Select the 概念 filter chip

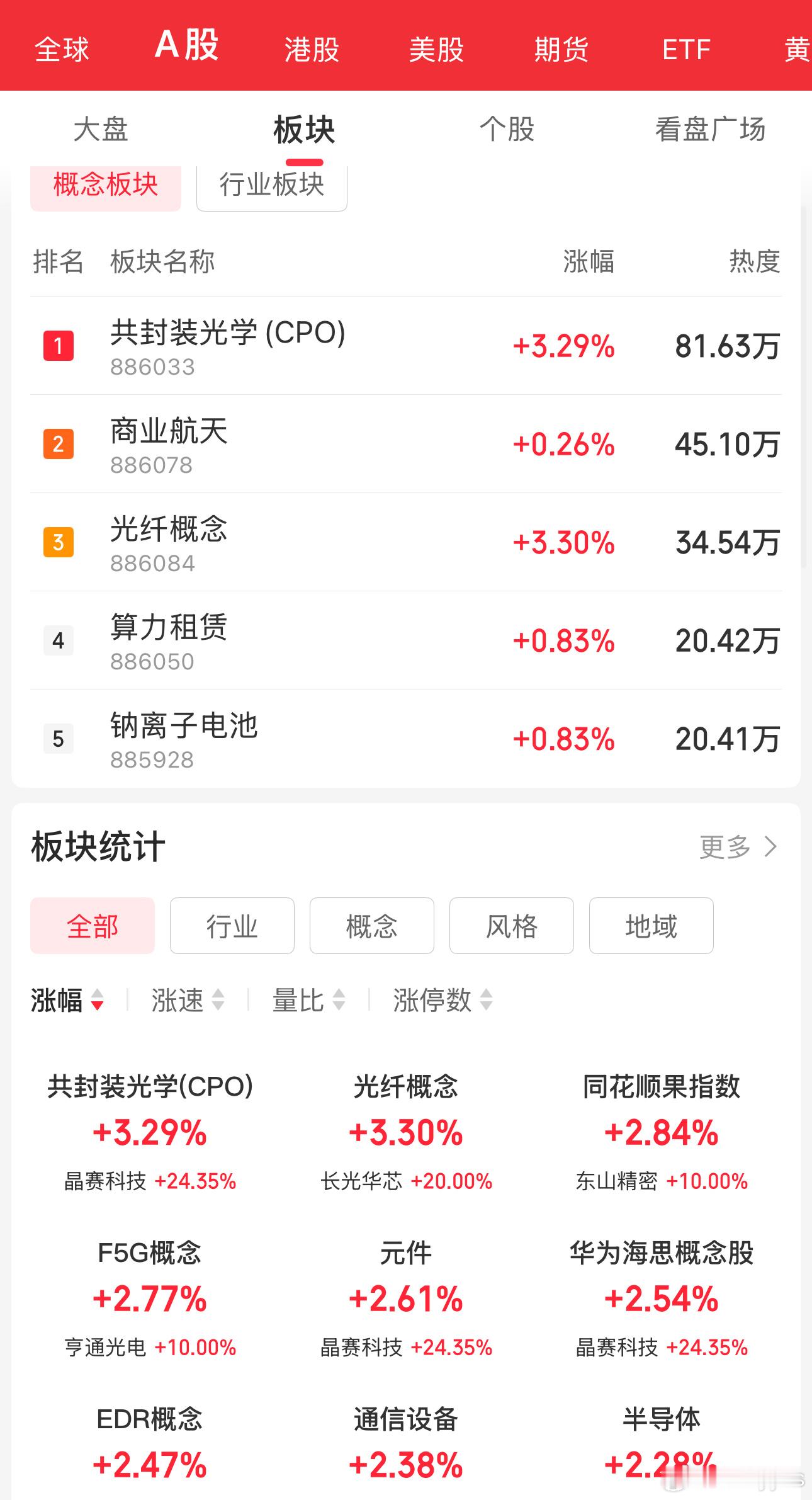(371, 926)
